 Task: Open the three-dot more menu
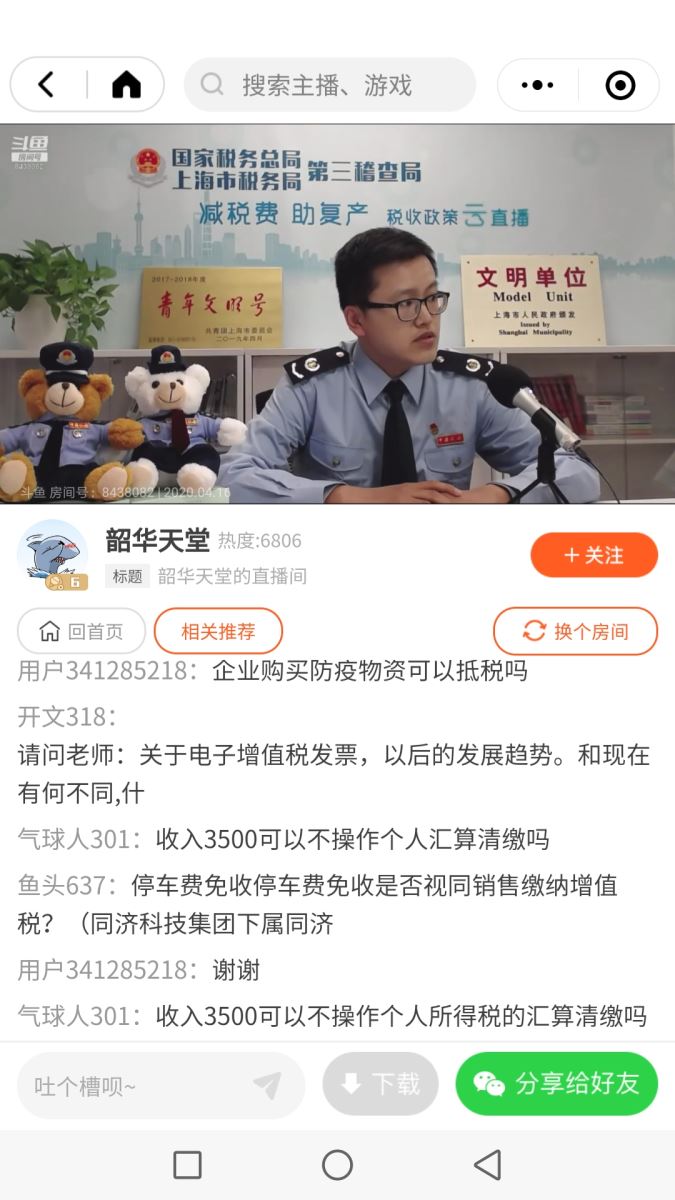pos(537,85)
